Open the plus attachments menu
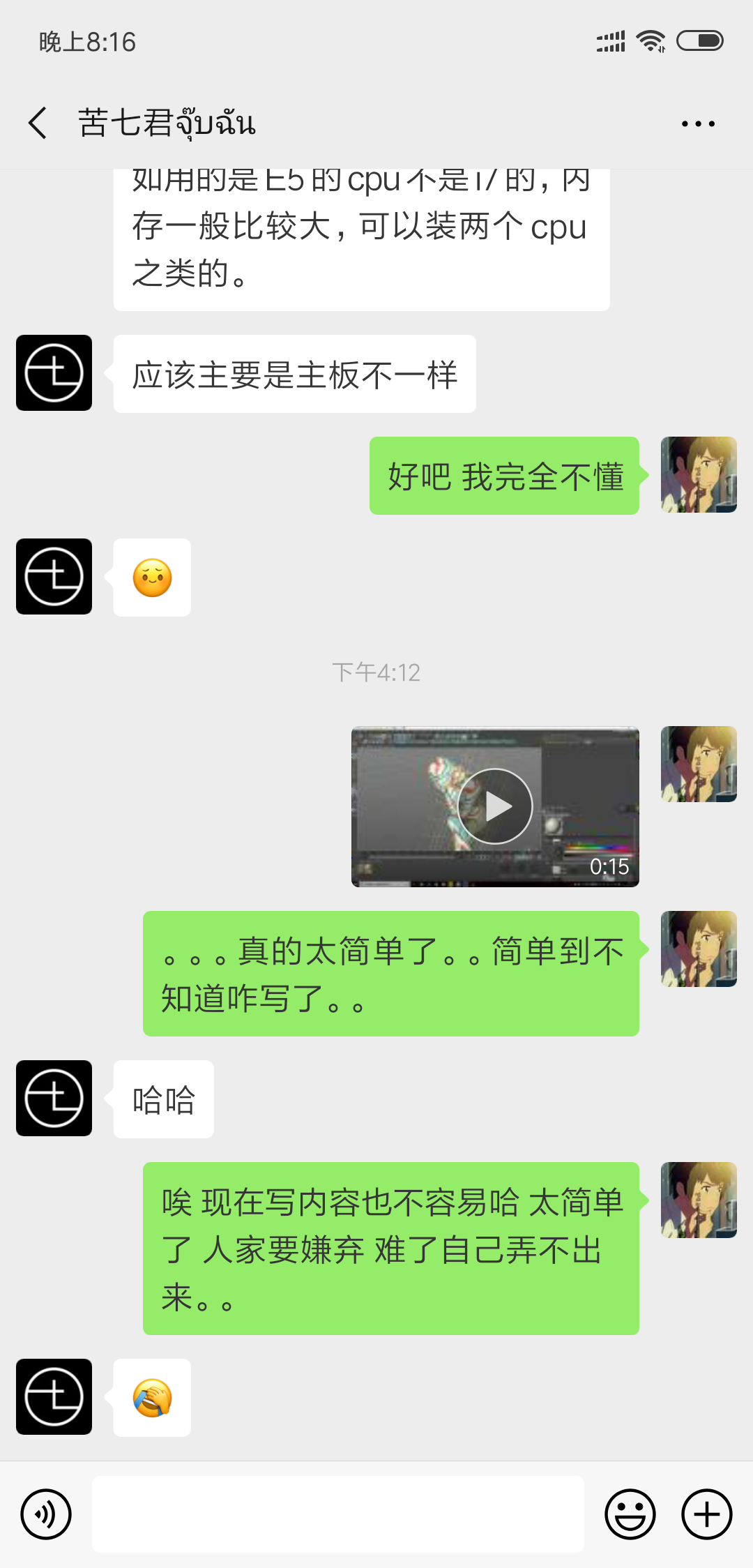The height and width of the screenshot is (1568, 753). click(706, 1514)
